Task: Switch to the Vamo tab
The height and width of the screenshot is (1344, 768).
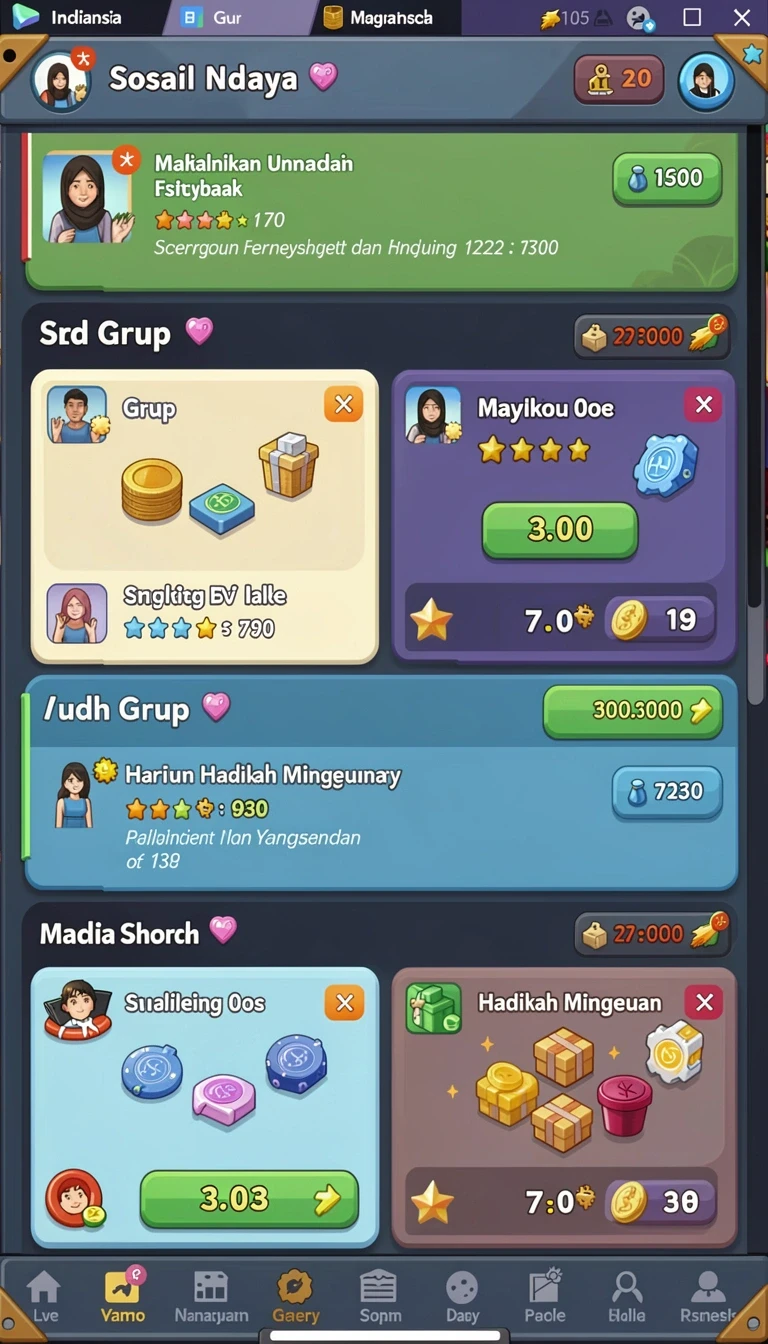Action: pos(124,1297)
